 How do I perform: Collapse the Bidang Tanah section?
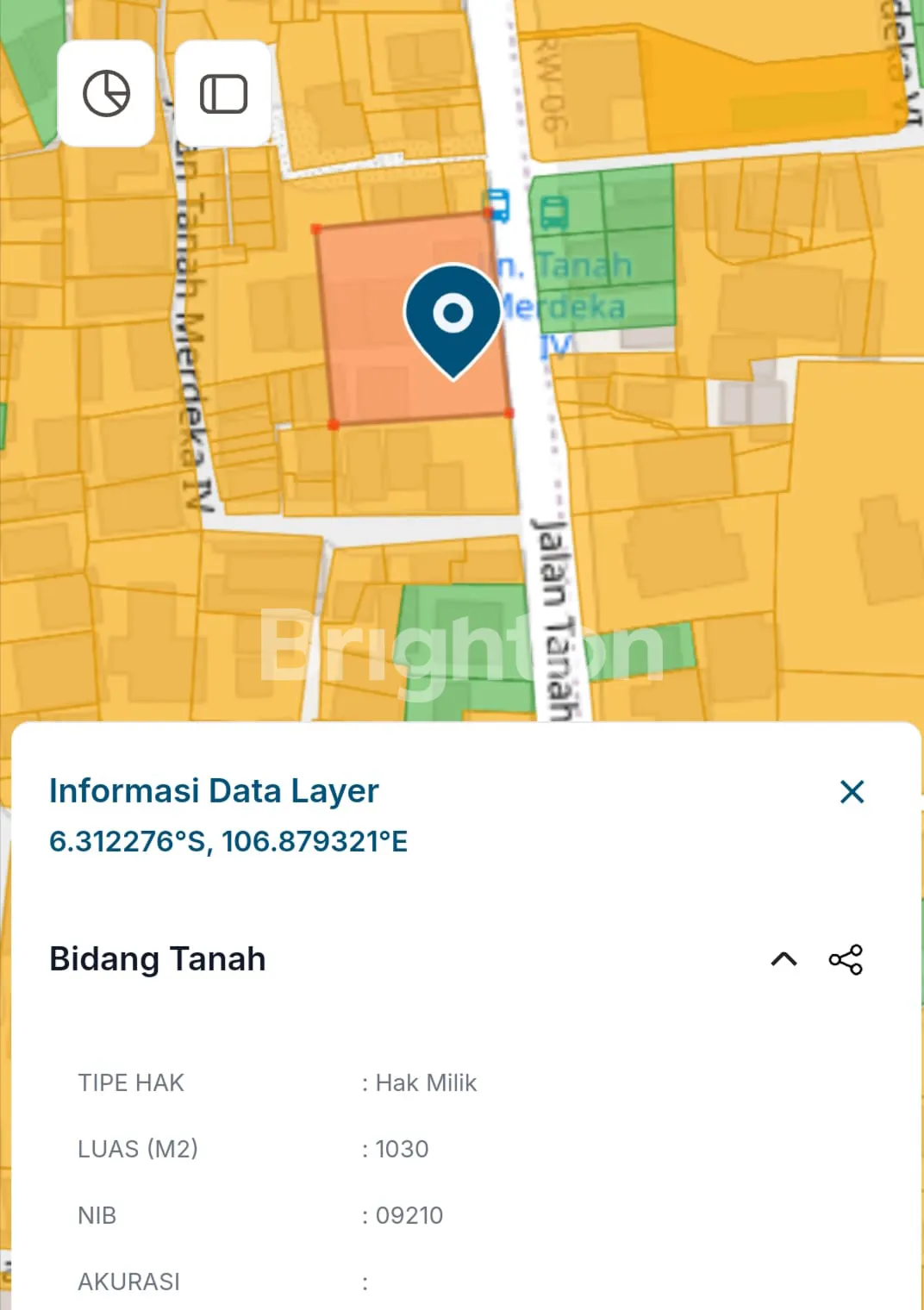[784, 959]
